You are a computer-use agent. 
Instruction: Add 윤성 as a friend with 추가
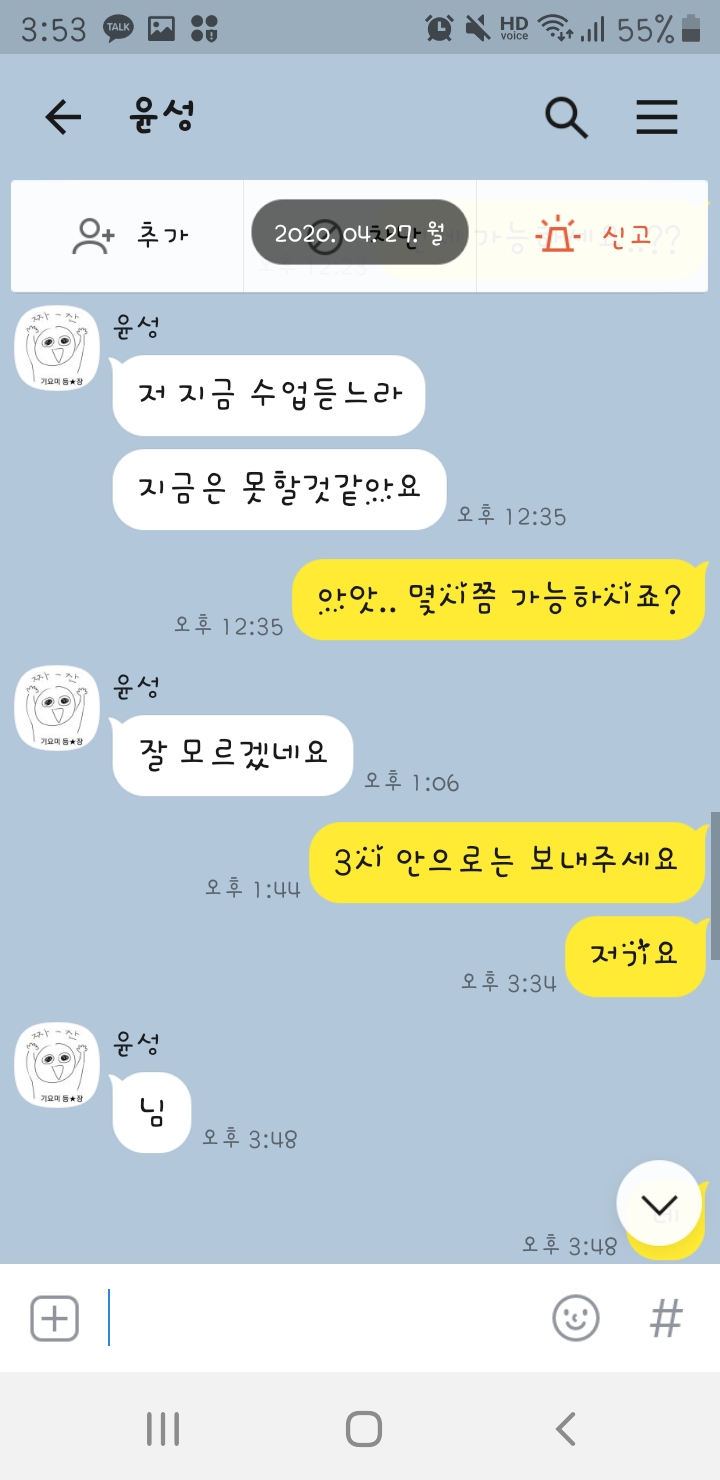pyautogui.click(x=128, y=236)
